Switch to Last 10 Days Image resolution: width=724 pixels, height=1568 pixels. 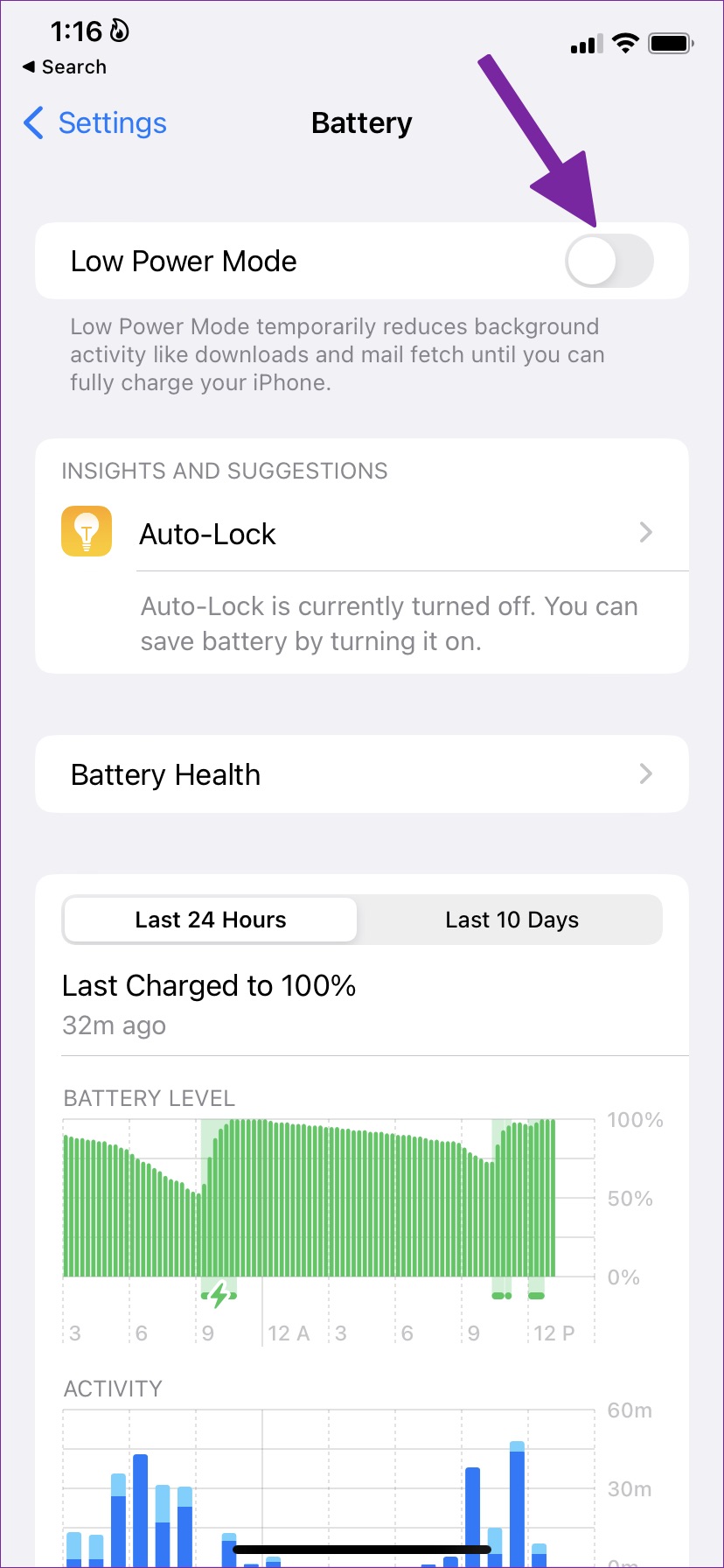tap(512, 920)
